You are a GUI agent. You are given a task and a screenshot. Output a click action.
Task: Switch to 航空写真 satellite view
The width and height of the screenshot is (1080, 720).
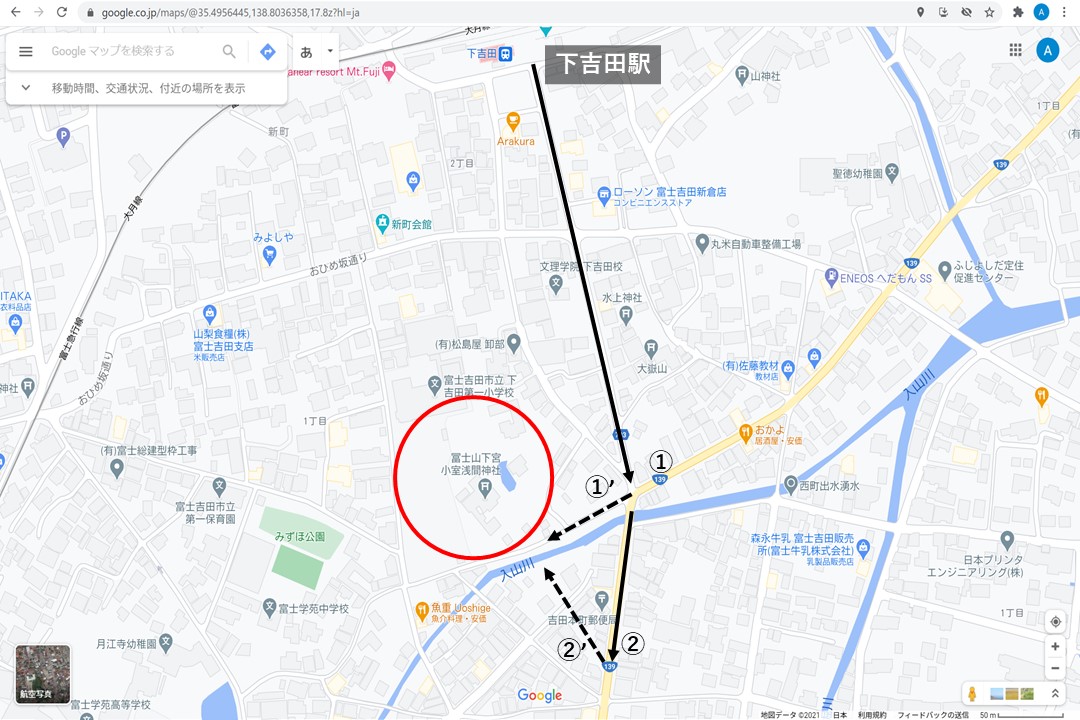pos(43,673)
